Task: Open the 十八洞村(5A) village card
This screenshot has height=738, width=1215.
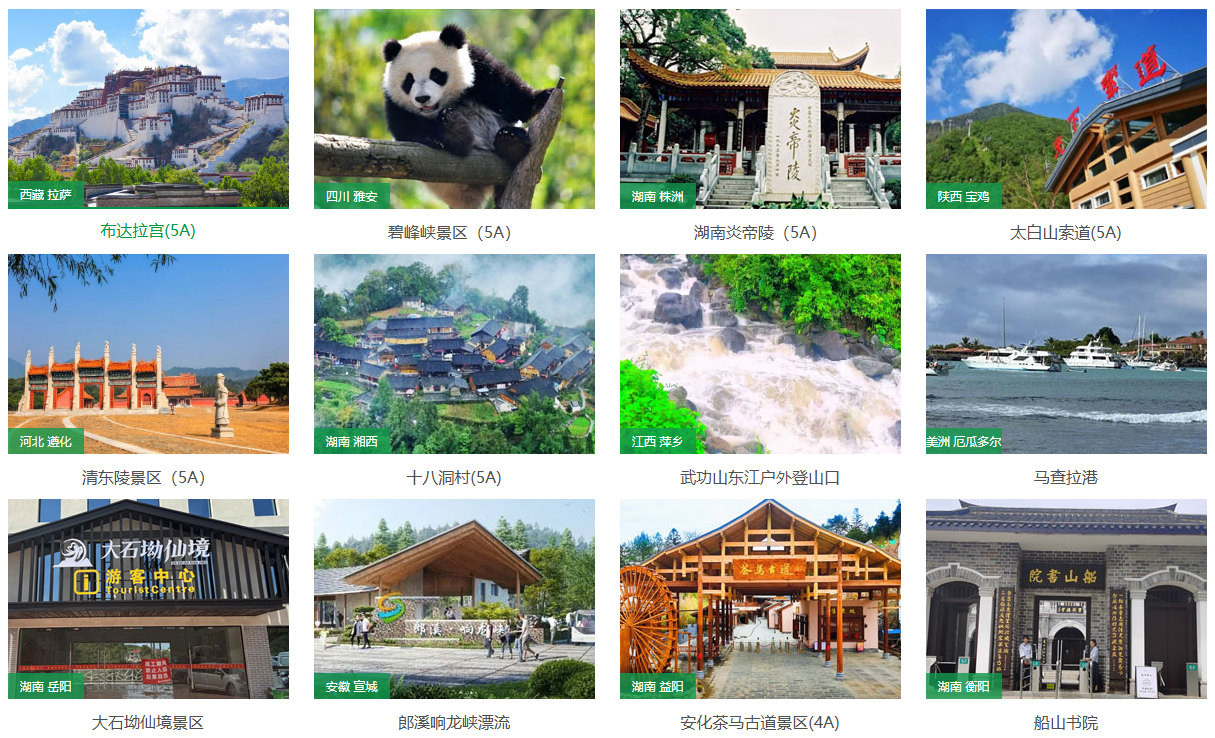Action: 454,353
